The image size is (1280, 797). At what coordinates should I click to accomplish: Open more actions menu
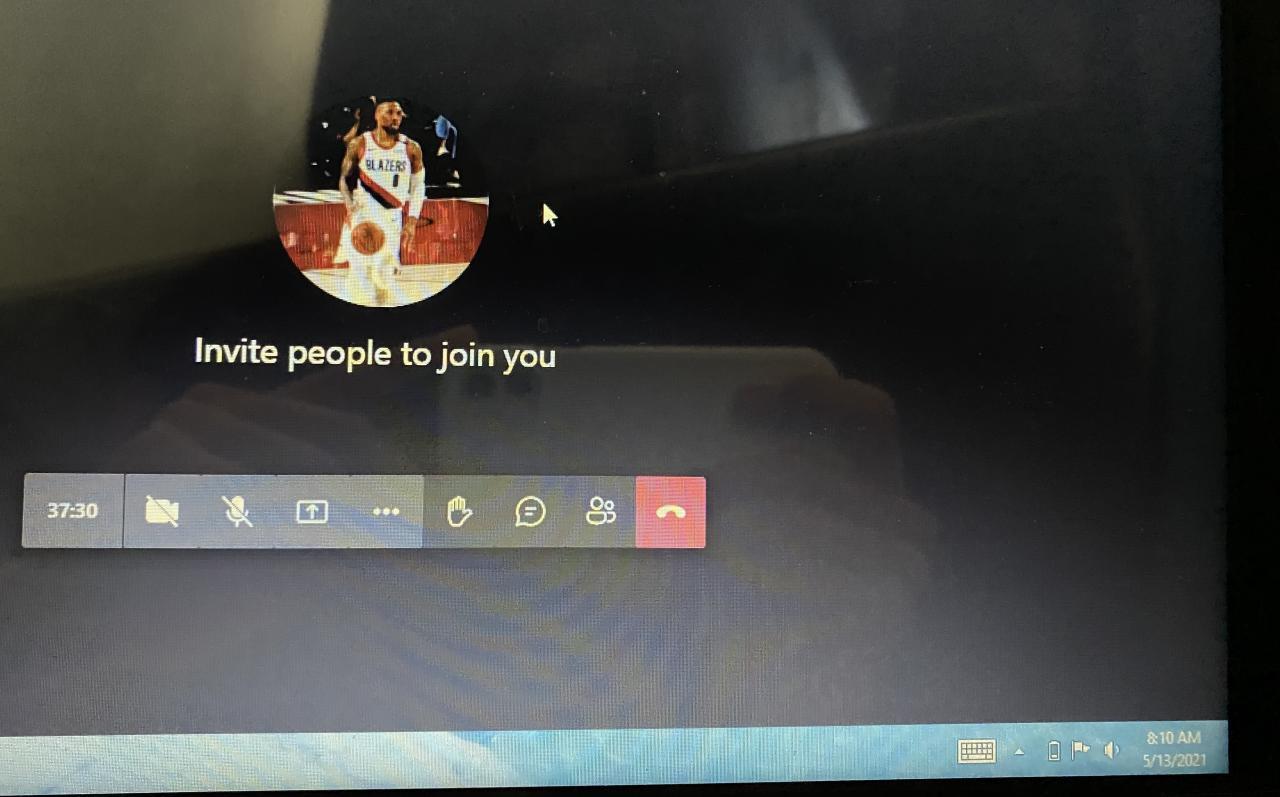pos(386,511)
